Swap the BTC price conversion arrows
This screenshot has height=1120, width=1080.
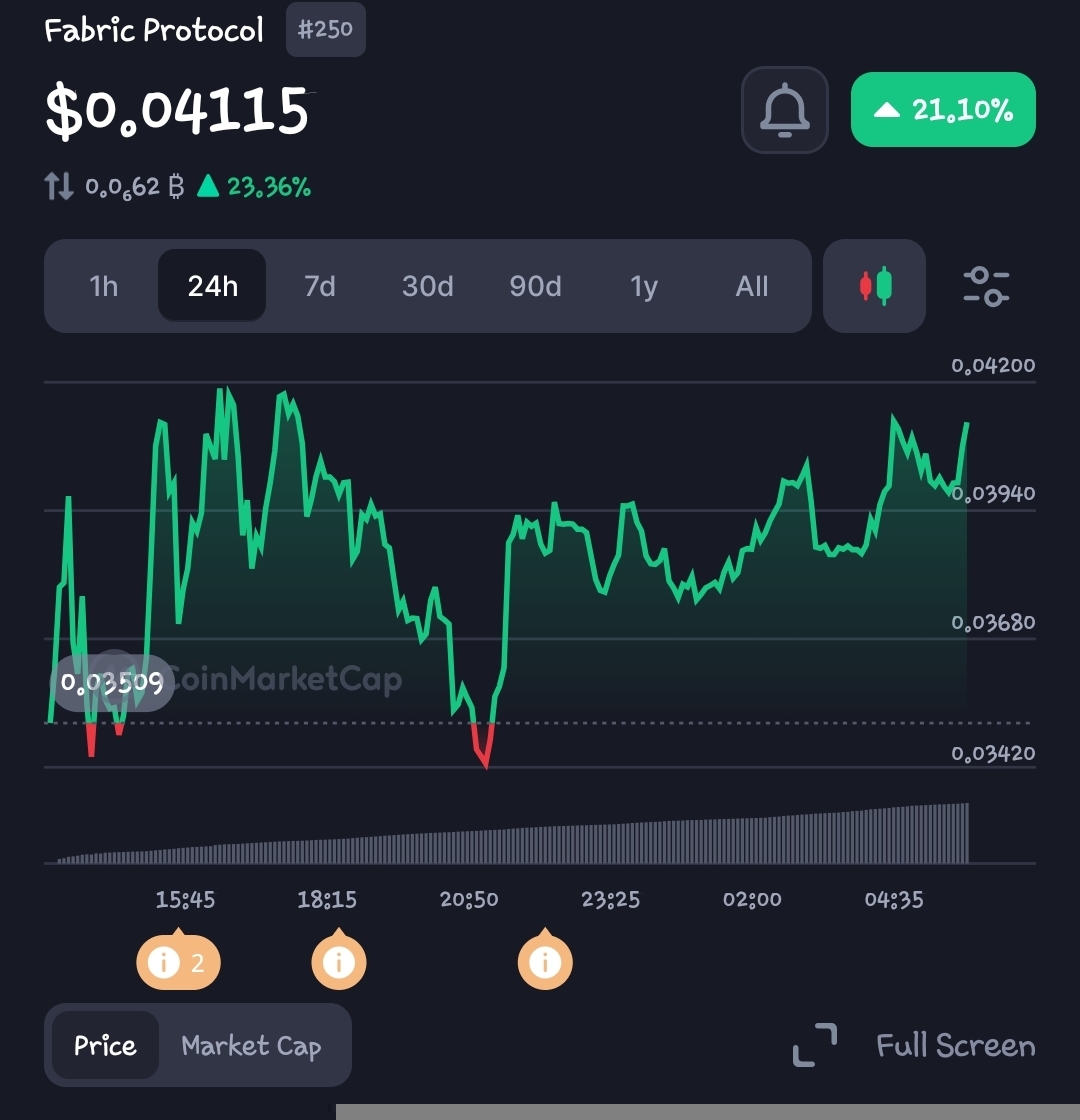tap(59, 186)
